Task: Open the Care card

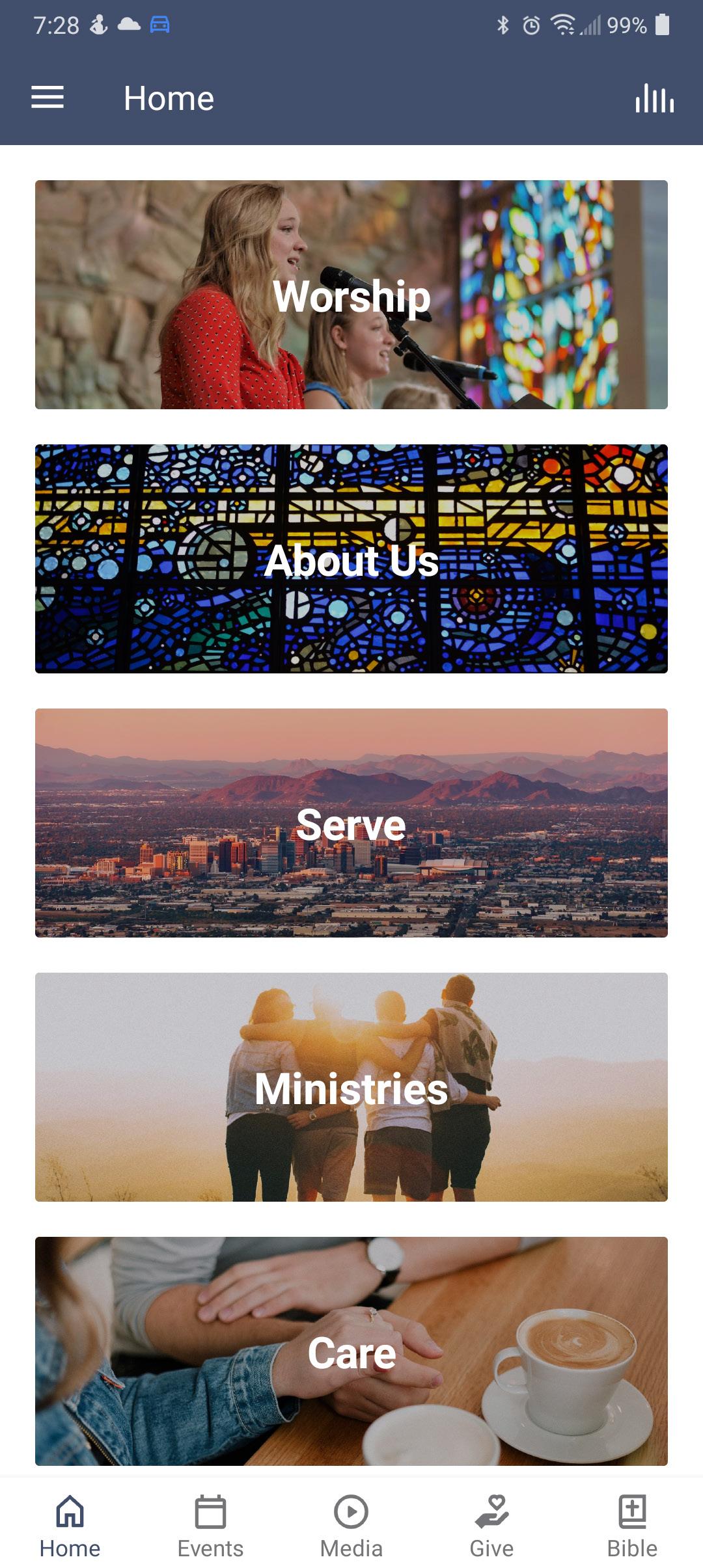Action: 351,1351
